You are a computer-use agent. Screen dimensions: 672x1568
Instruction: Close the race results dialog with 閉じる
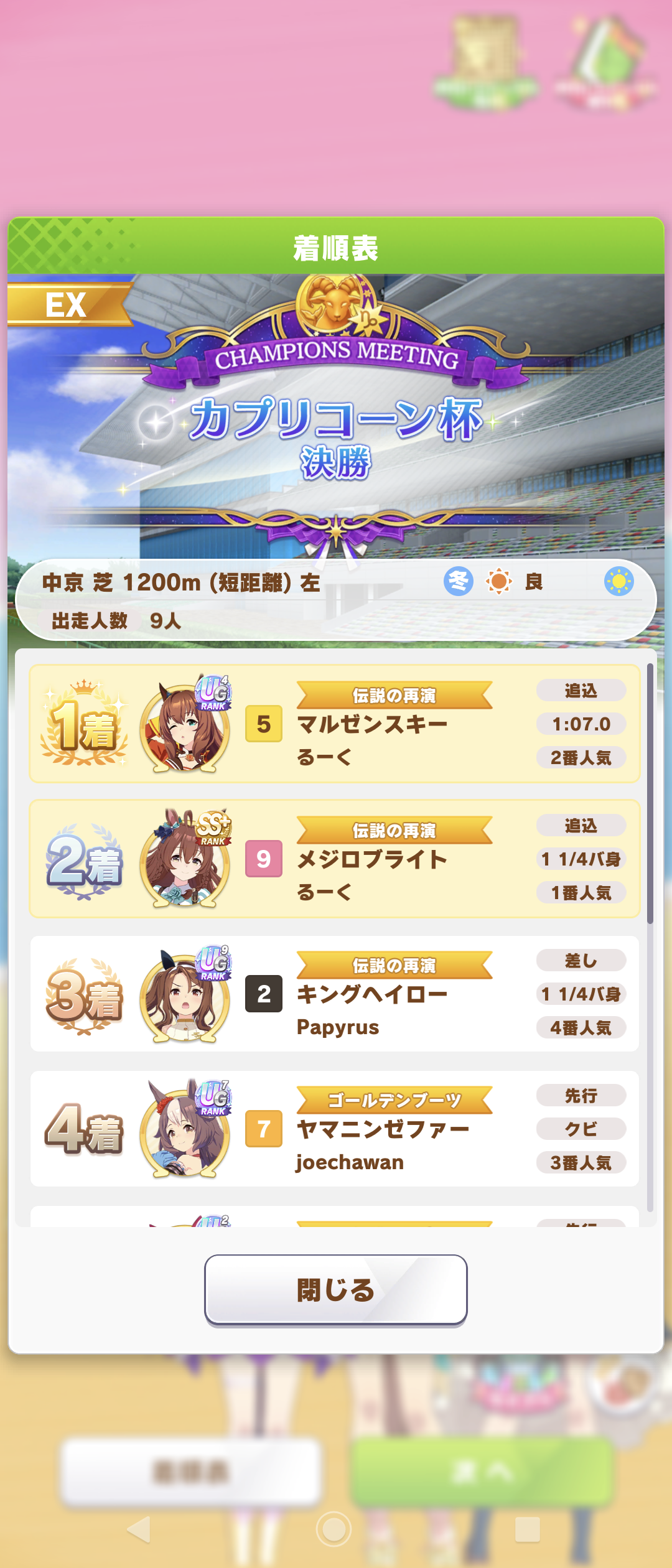pos(335,1289)
